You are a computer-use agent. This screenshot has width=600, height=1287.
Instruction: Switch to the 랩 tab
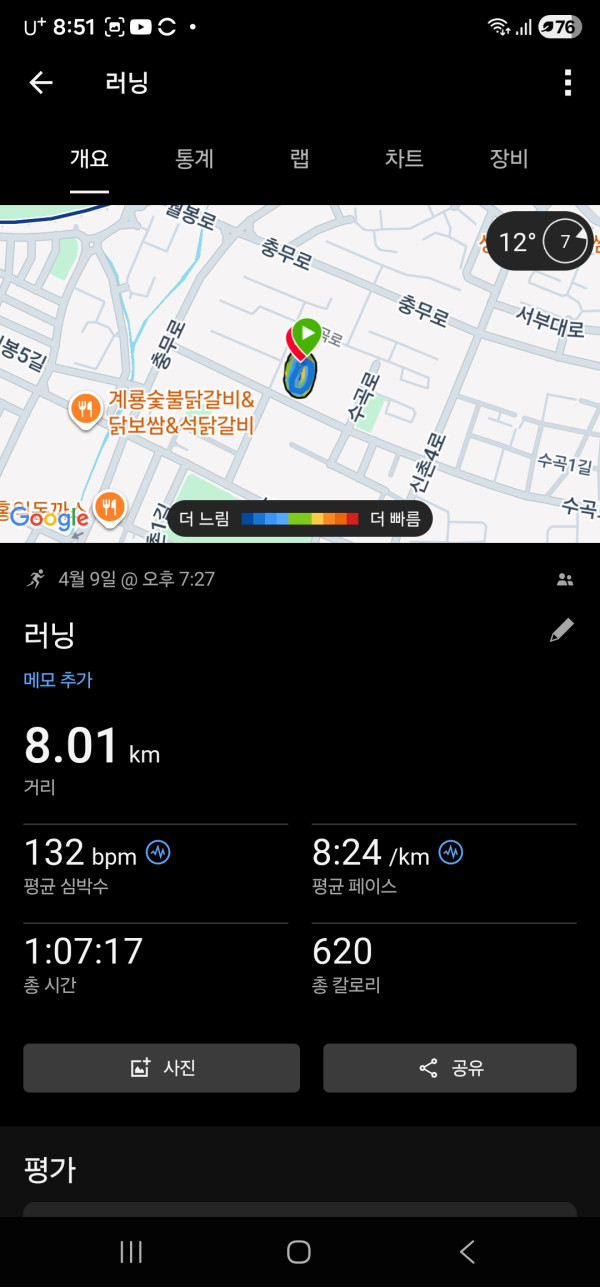point(299,159)
